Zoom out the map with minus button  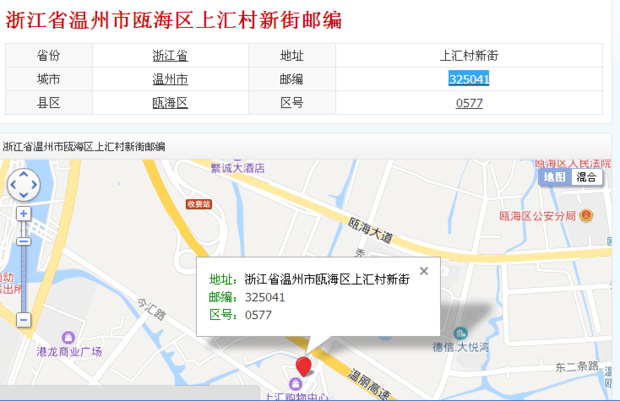click(x=23, y=320)
